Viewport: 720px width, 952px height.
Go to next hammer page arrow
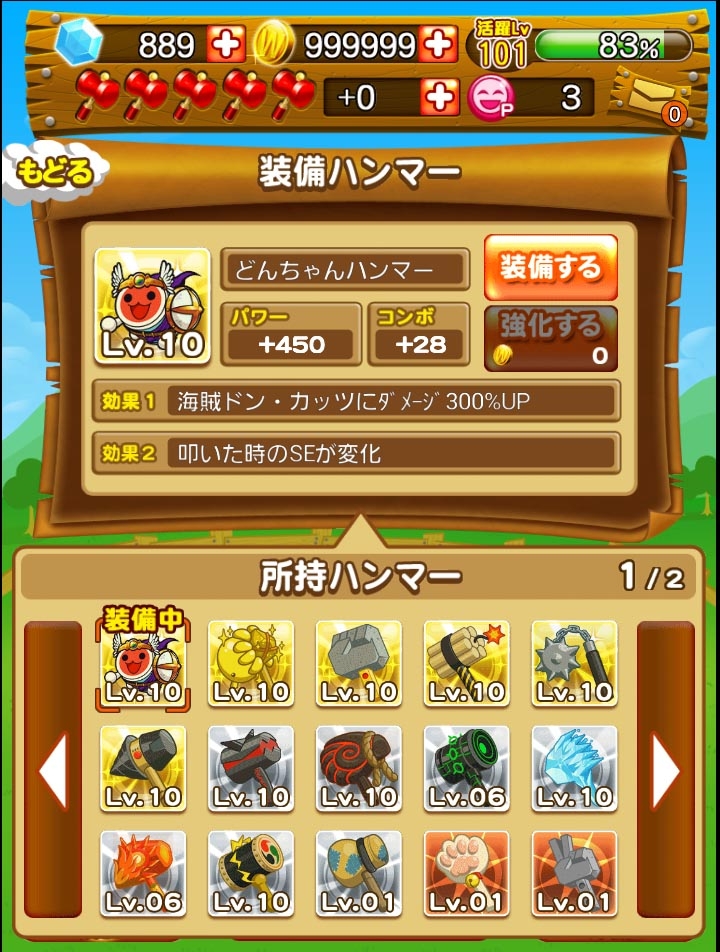665,770
